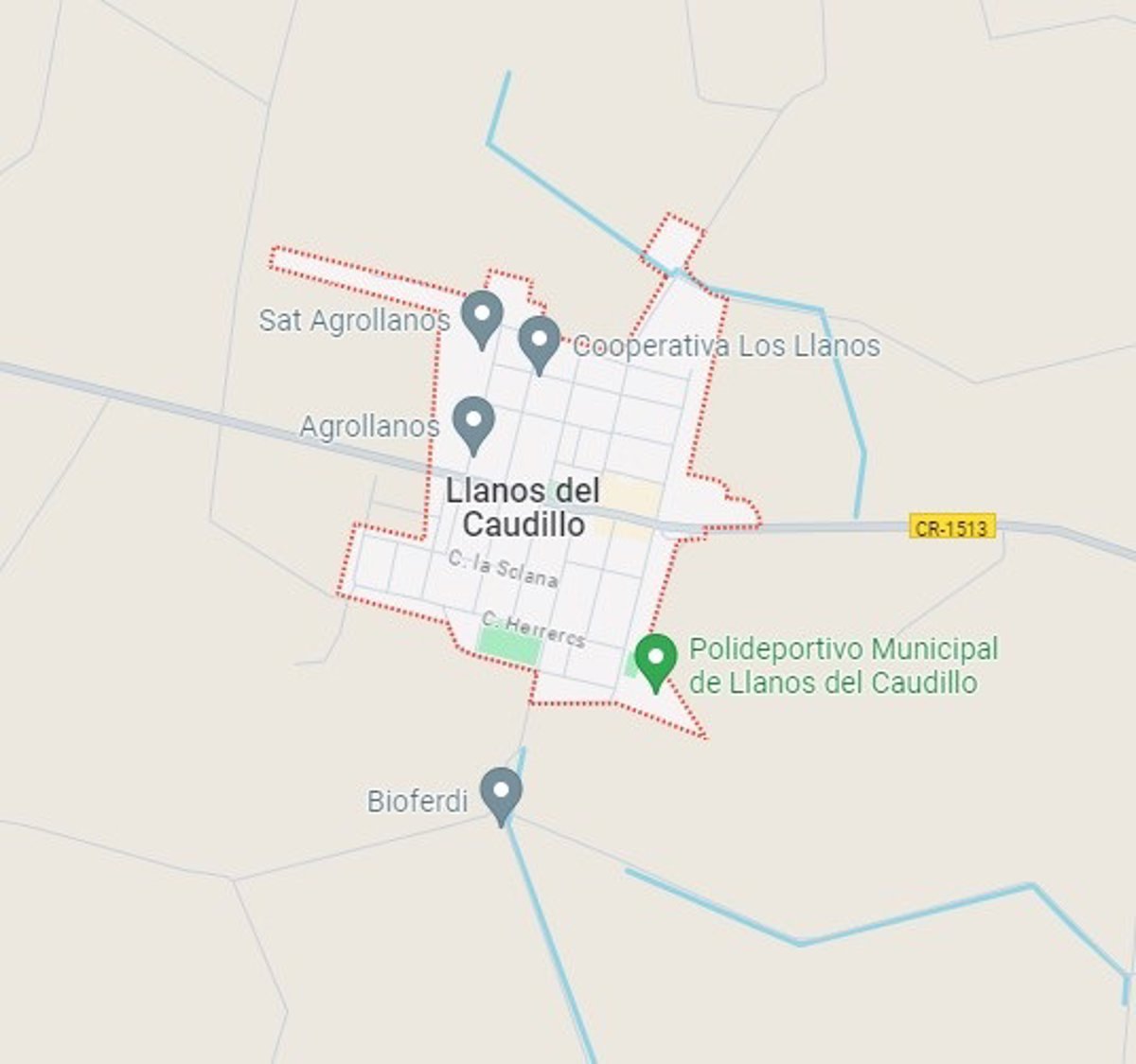The width and height of the screenshot is (1136, 1064).
Task: Open the Sat Agrollanos map pin
Action: (482, 316)
